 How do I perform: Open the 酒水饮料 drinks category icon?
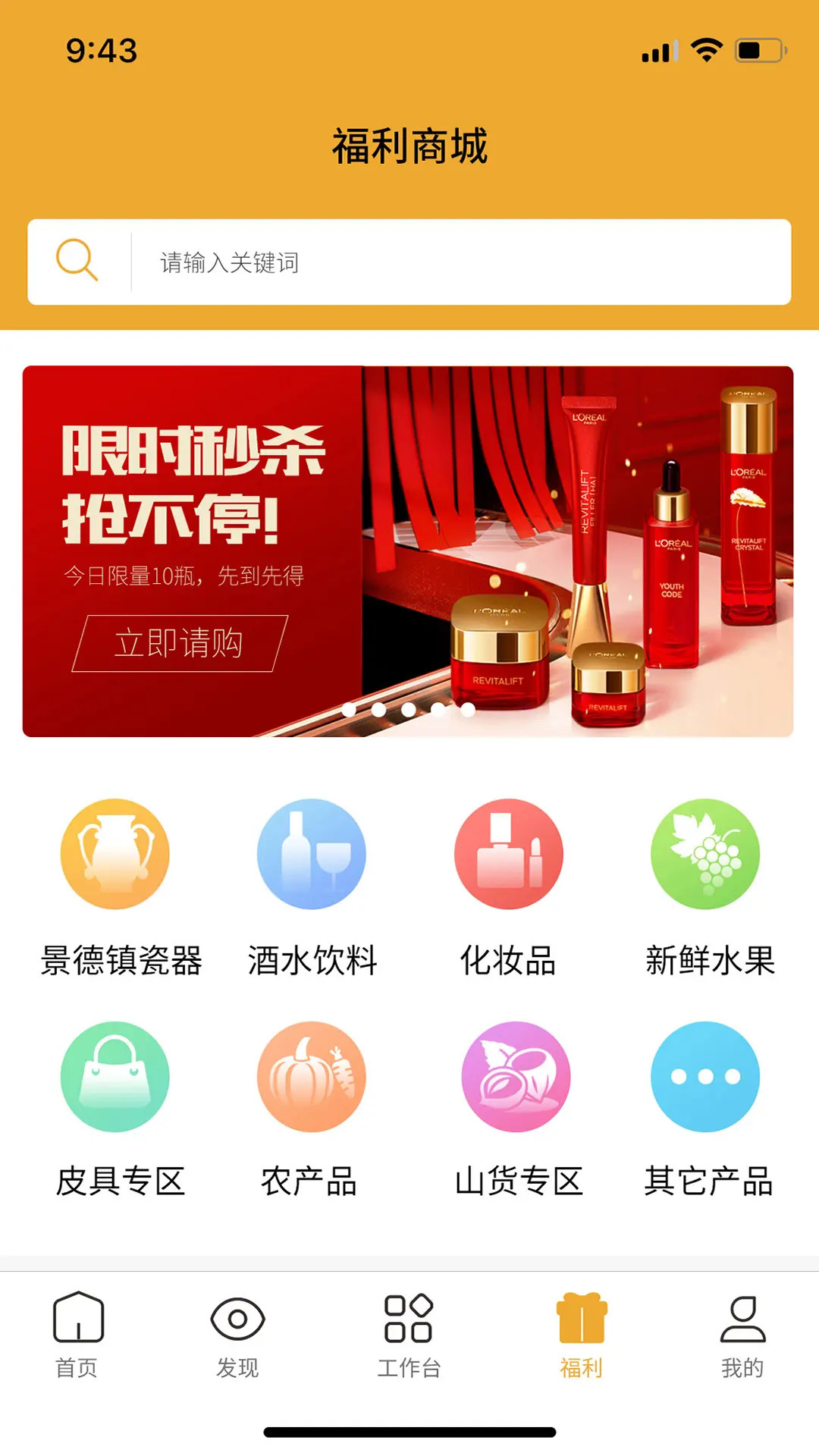312,854
